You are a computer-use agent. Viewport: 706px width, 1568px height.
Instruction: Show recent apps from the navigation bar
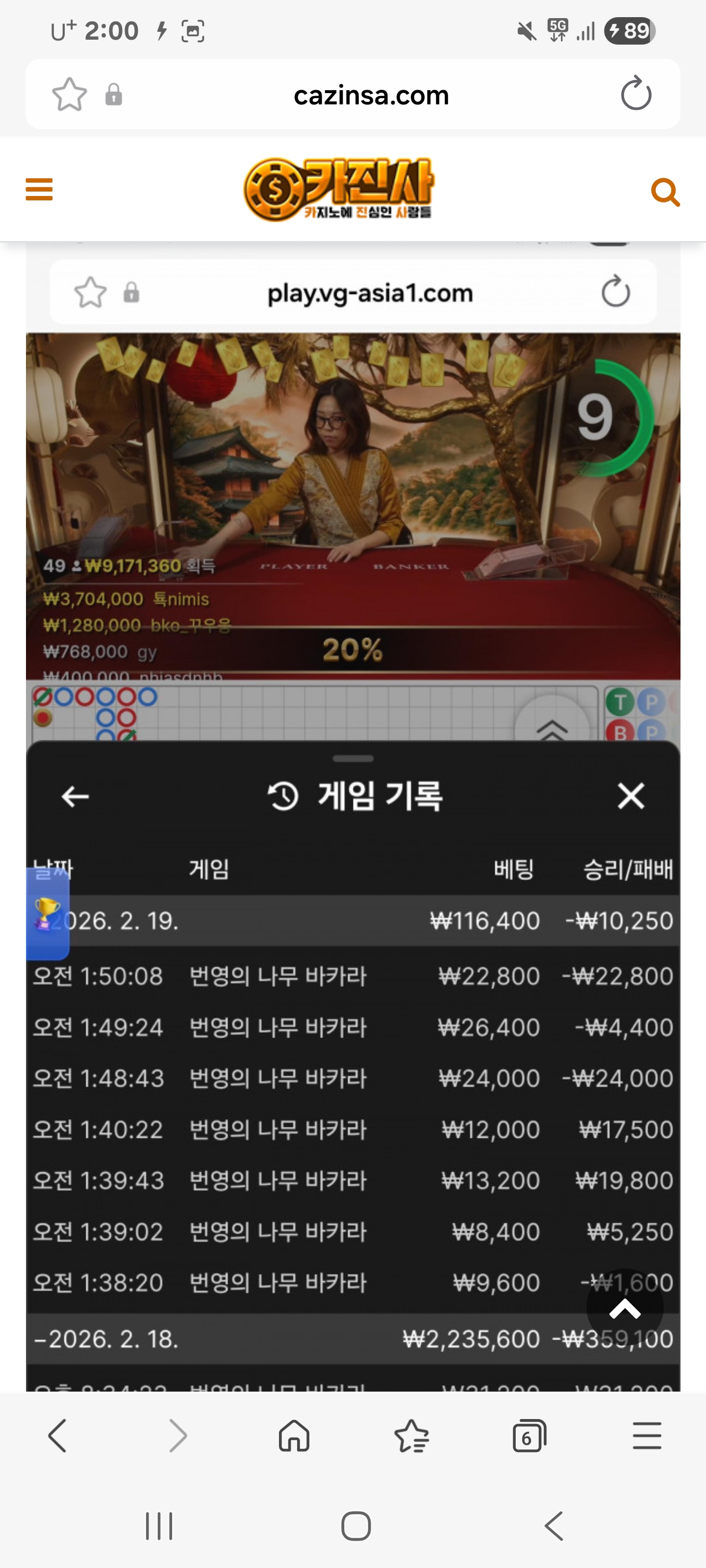[x=159, y=1526]
